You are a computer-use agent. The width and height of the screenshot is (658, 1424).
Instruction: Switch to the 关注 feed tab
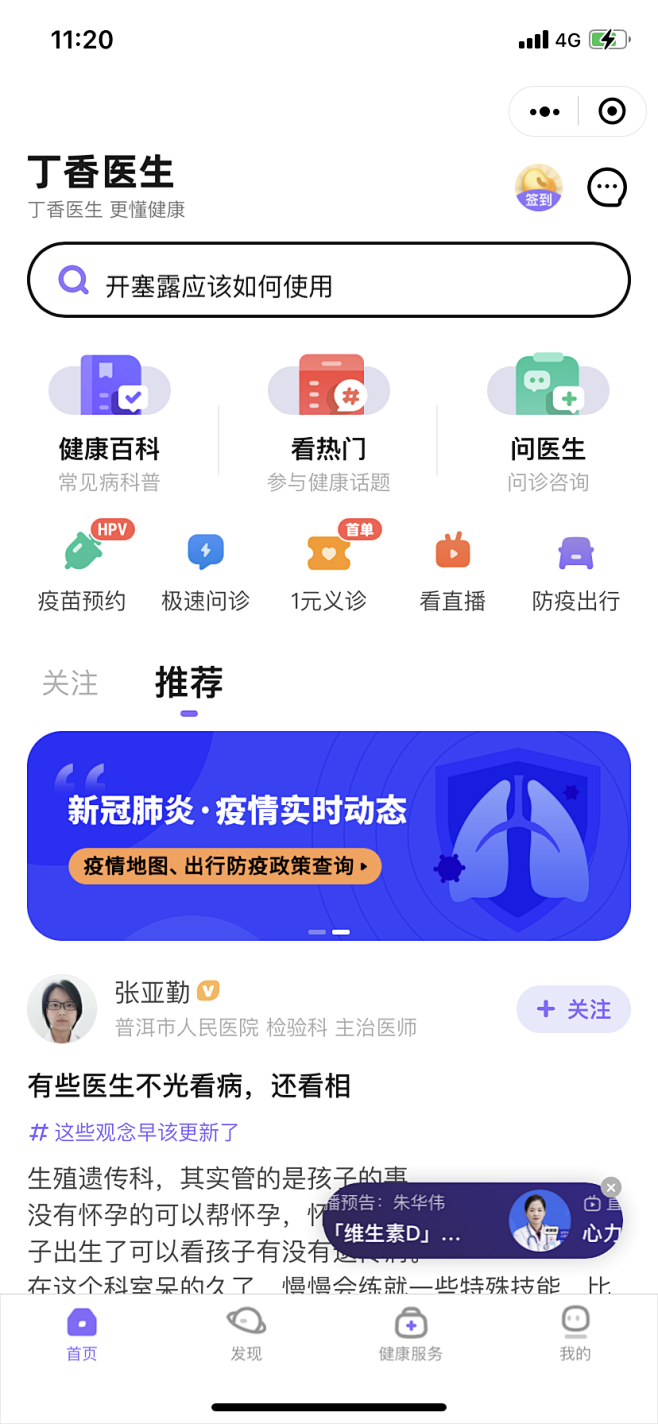70,684
